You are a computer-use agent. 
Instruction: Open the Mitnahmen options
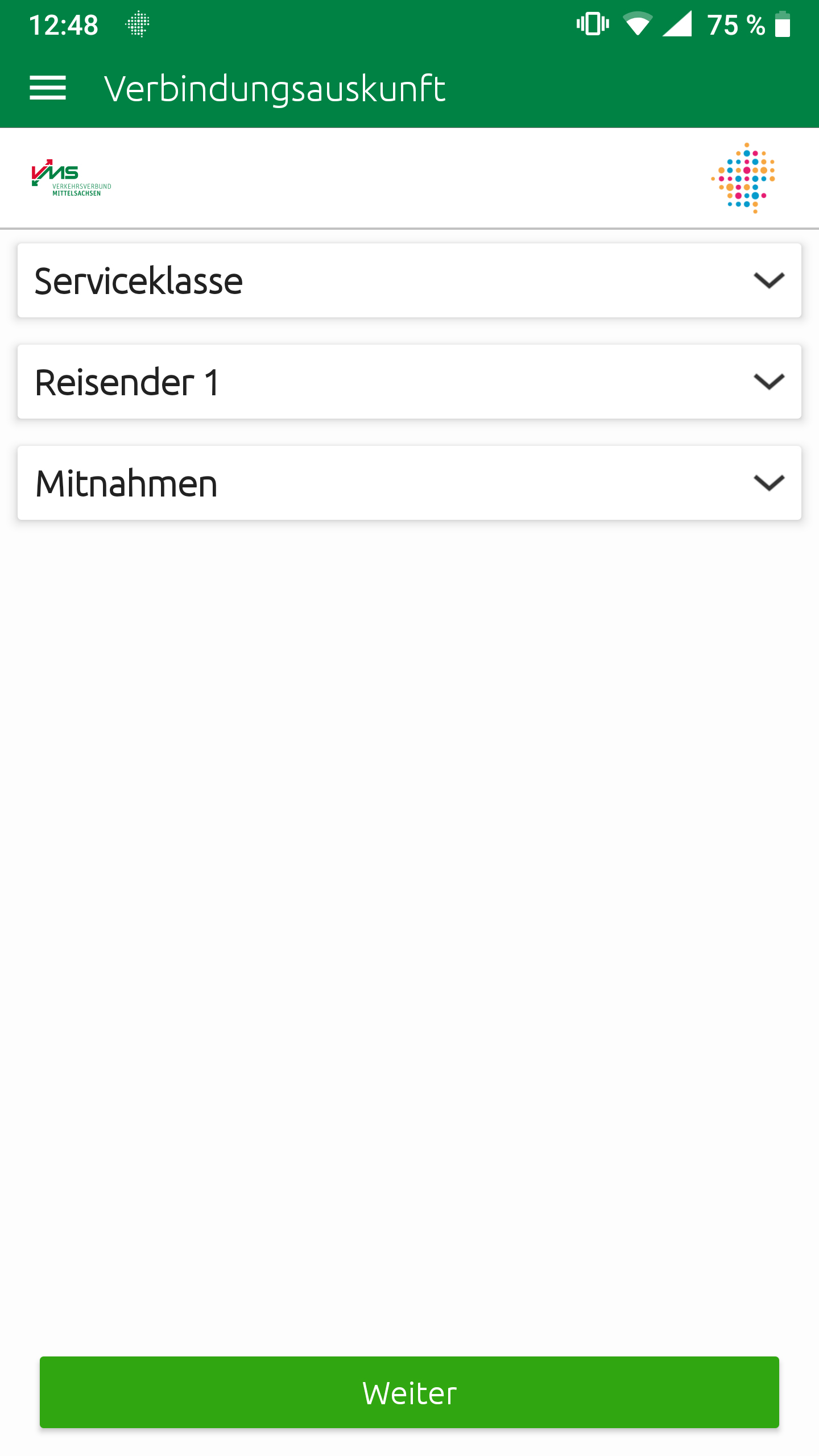[x=409, y=483]
